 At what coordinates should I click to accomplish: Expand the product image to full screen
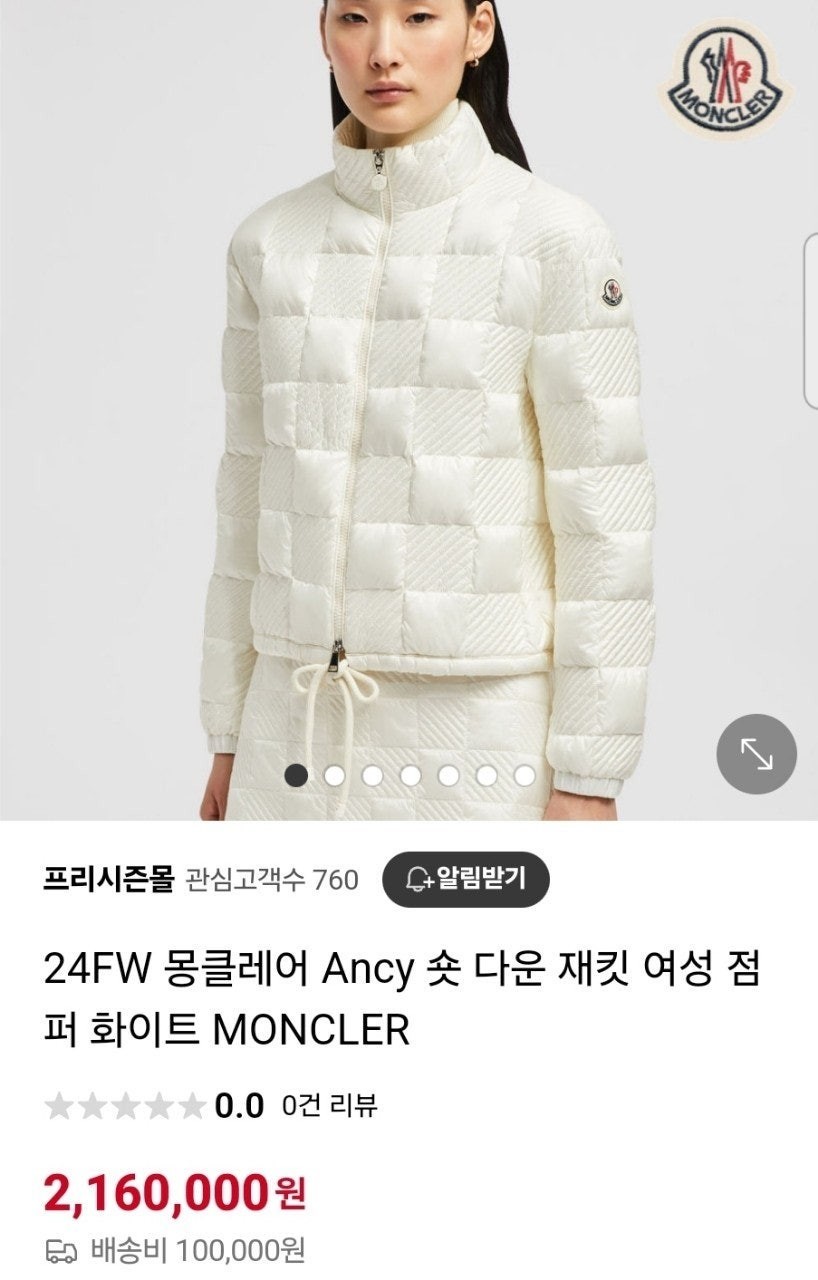click(x=756, y=754)
